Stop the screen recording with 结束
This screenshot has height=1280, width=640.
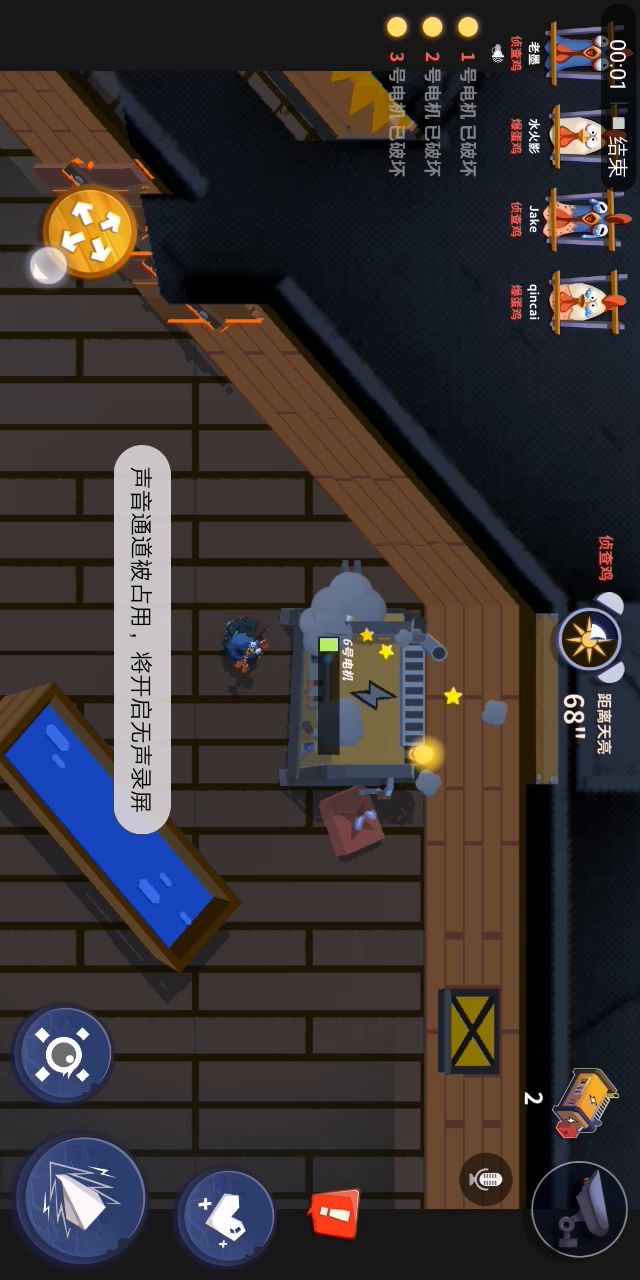coord(617,145)
